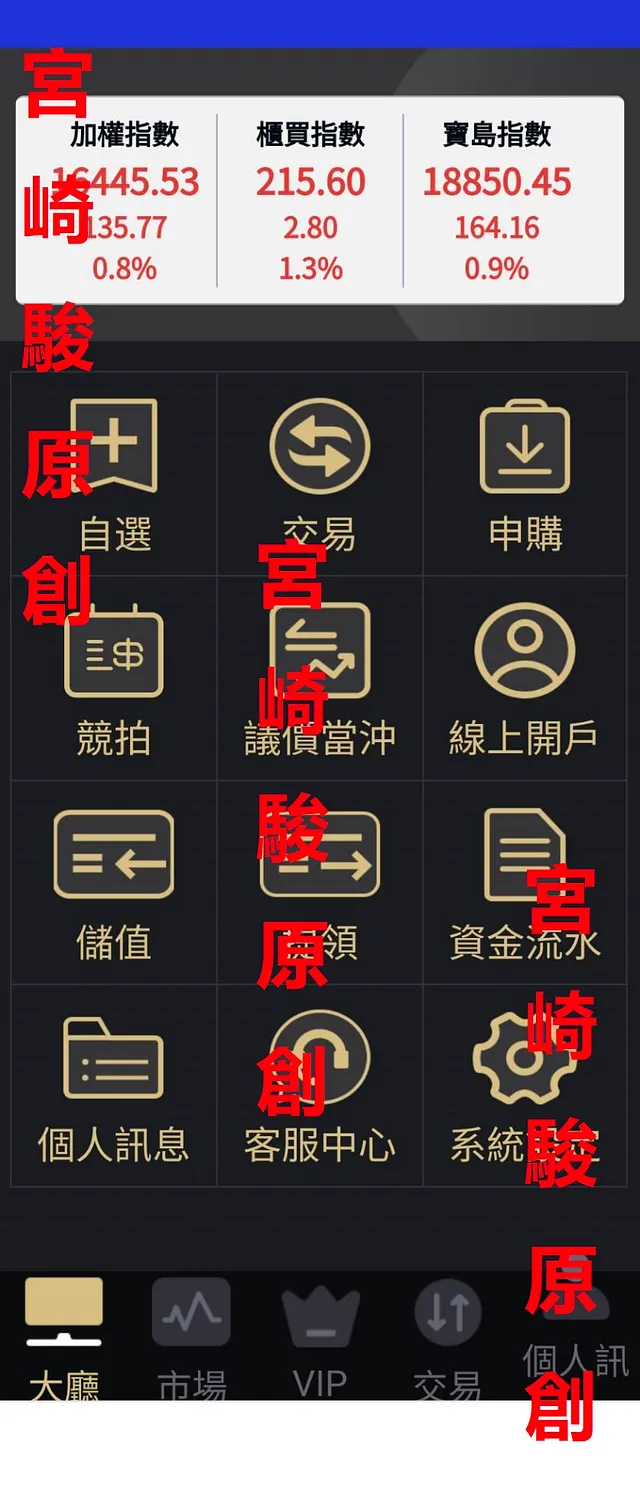Viewport: 640px width, 1496px height.
Task: Open the 個人訊息 tile in the grid
Action: click(114, 1086)
